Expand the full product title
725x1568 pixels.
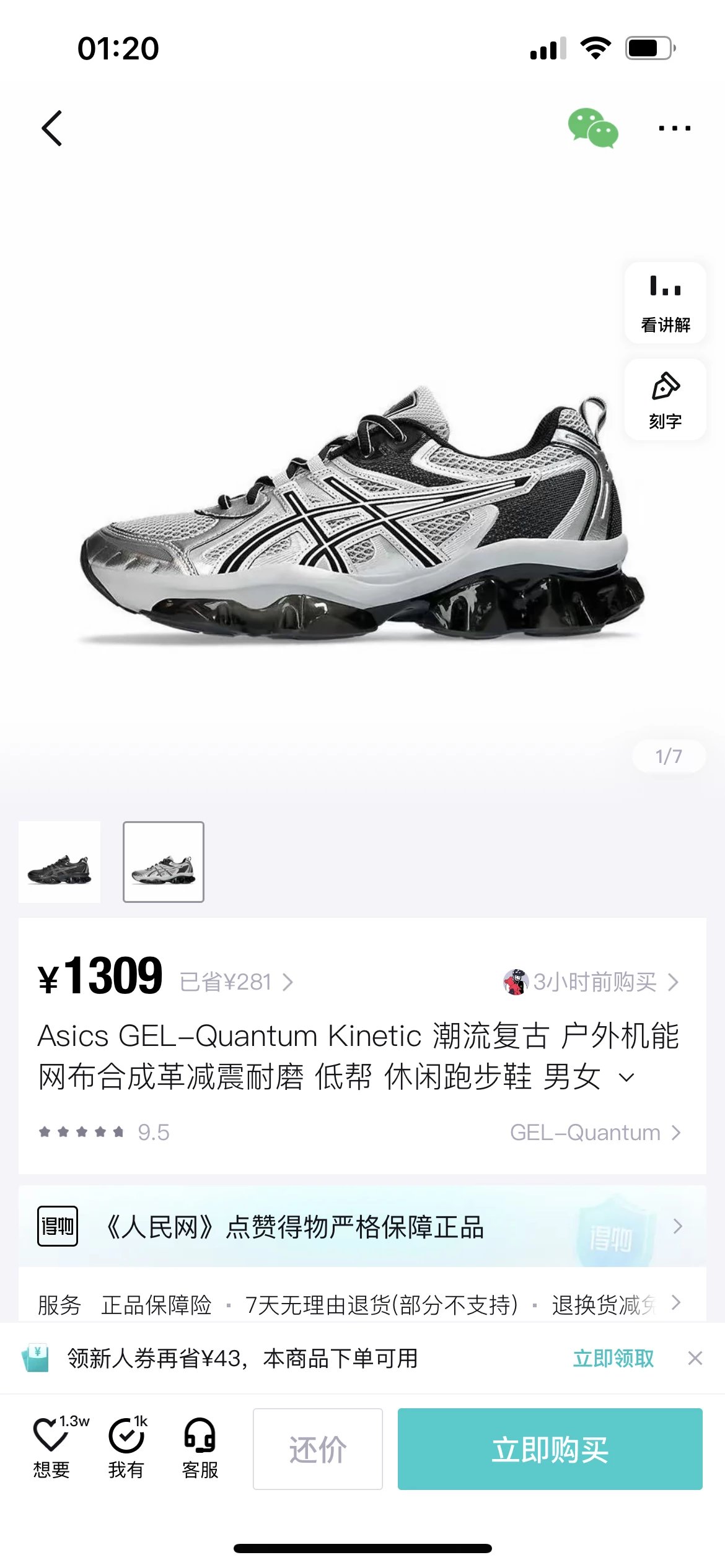(x=627, y=1077)
